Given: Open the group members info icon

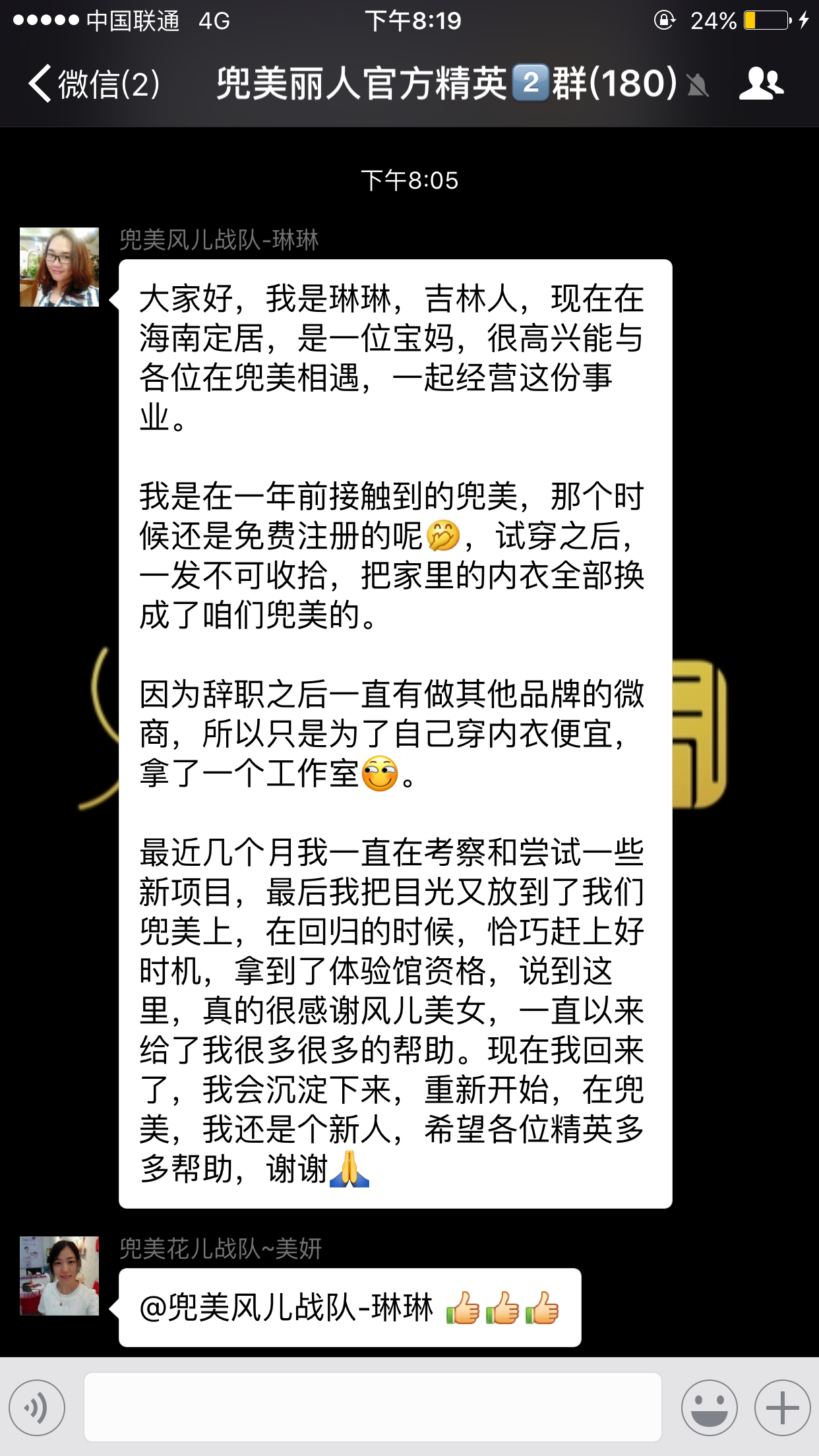Looking at the screenshot, I should point(761,84).
